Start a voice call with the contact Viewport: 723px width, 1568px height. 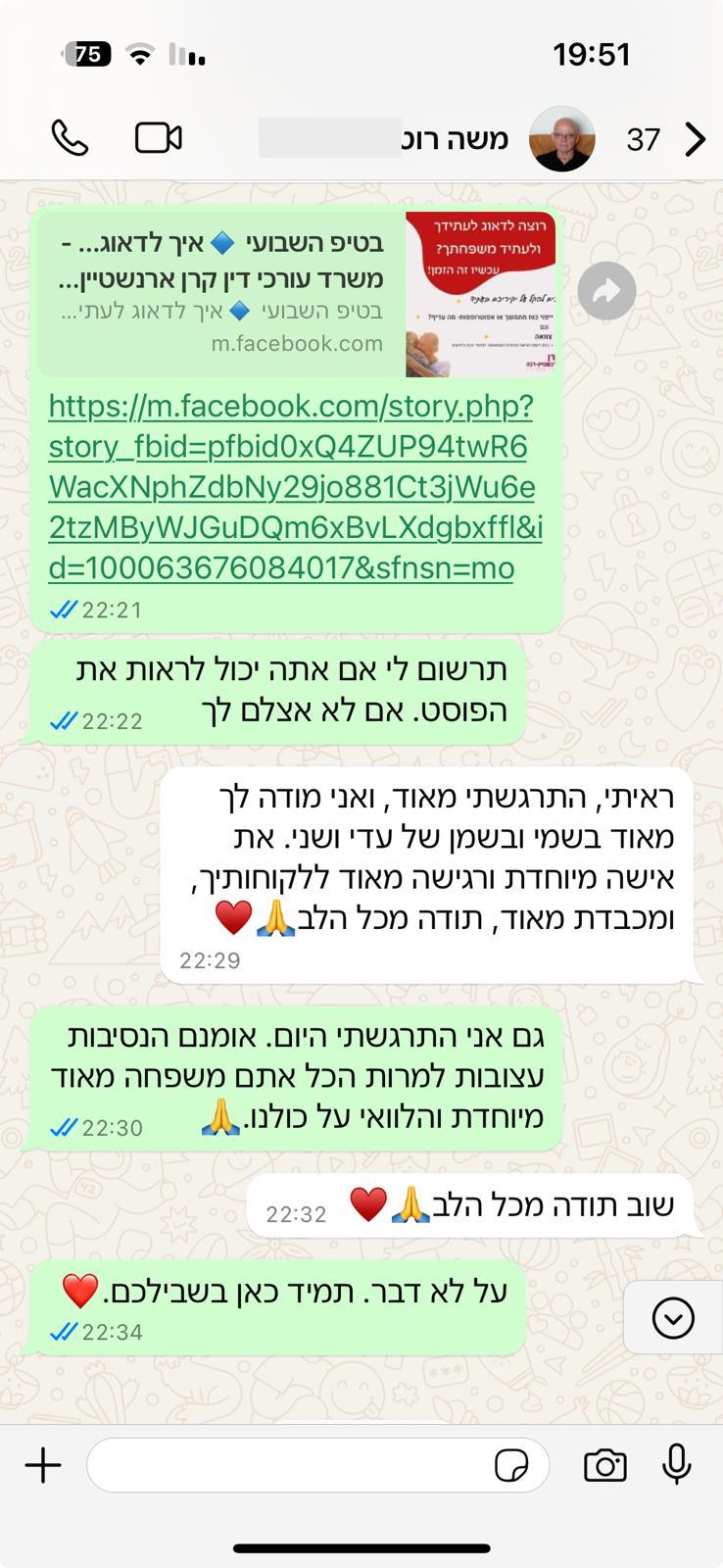[x=70, y=138]
